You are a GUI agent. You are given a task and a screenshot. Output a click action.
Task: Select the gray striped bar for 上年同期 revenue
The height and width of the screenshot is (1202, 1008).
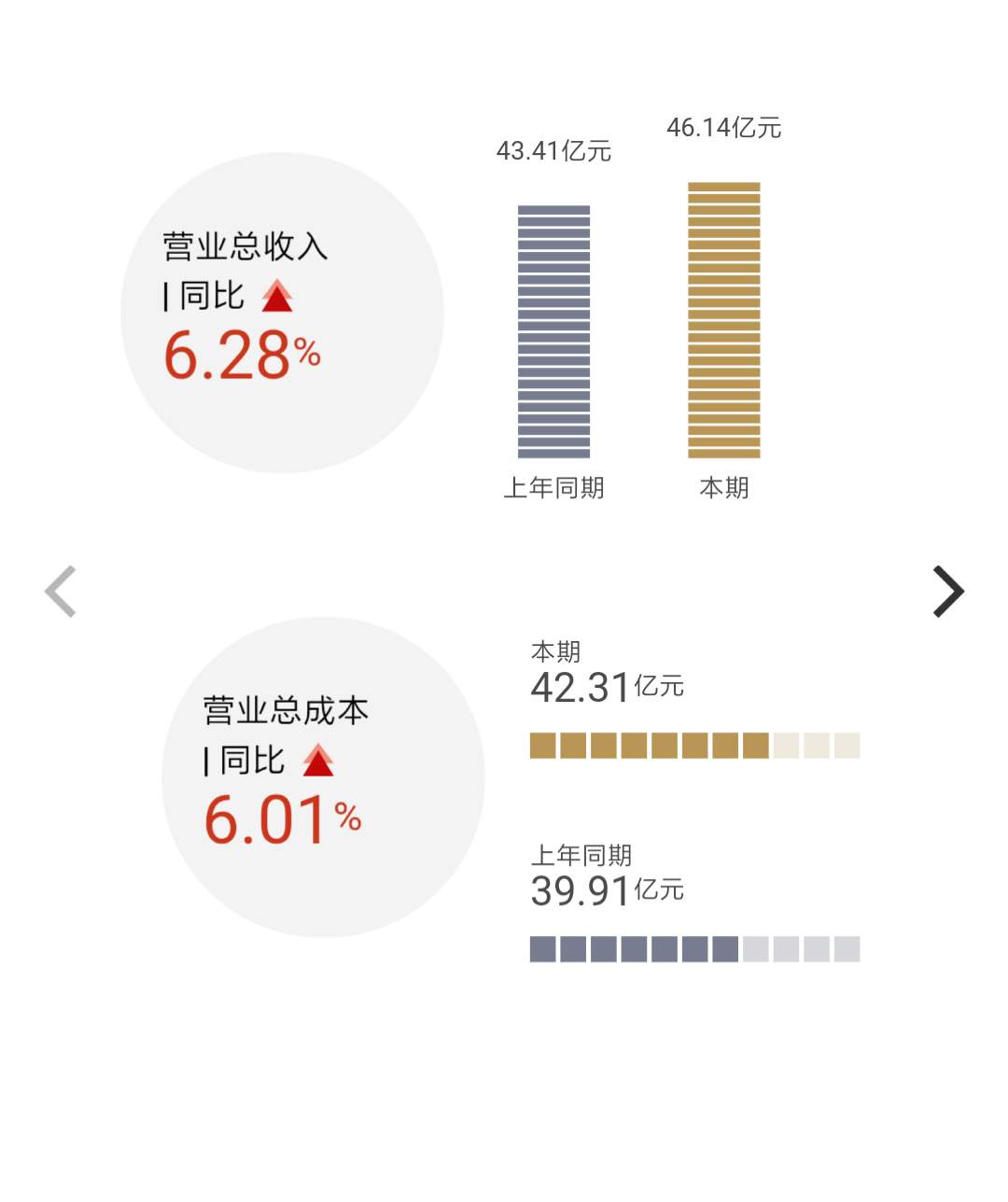(554, 328)
